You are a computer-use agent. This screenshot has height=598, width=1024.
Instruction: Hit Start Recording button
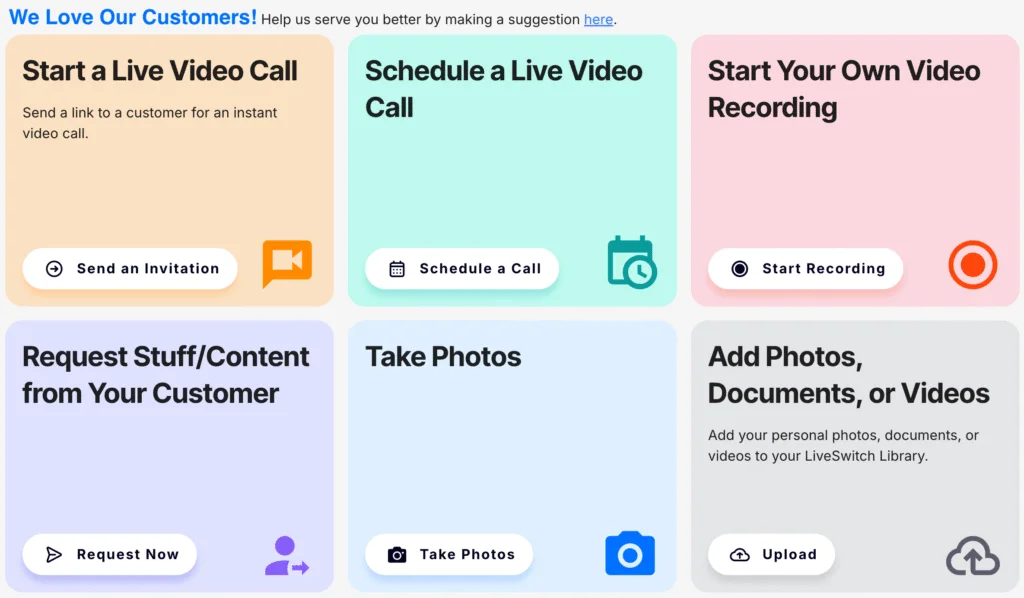pyautogui.click(x=805, y=269)
